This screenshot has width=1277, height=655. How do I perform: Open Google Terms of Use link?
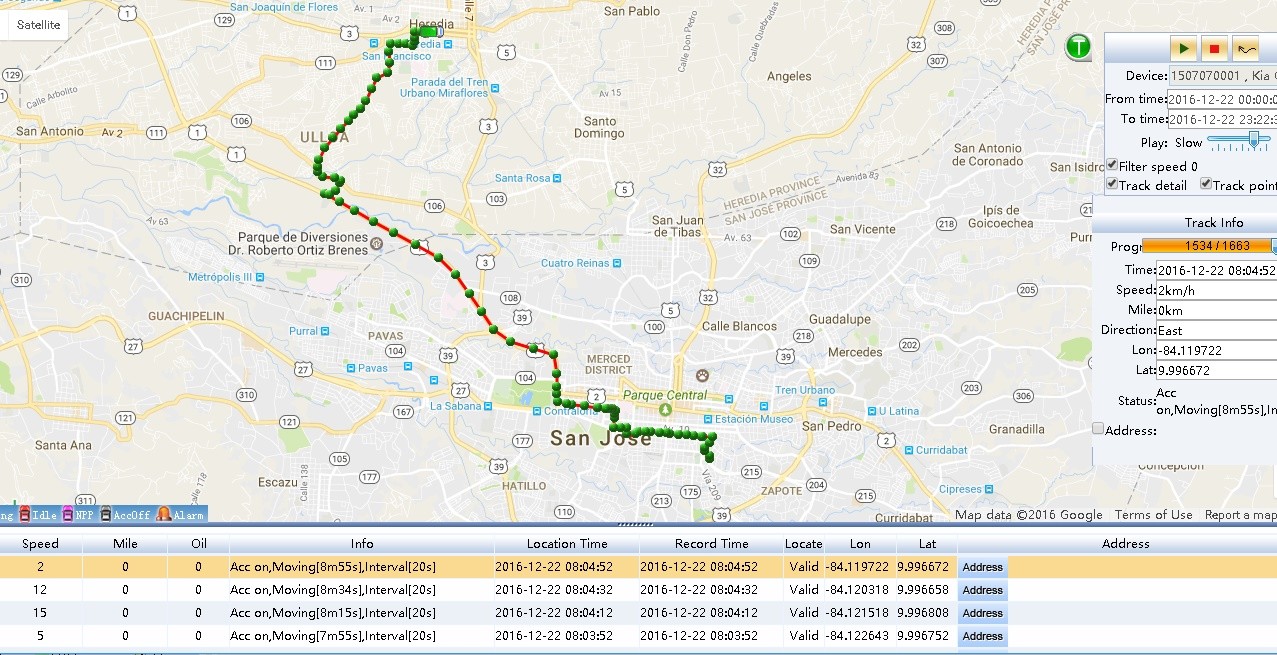(1153, 515)
